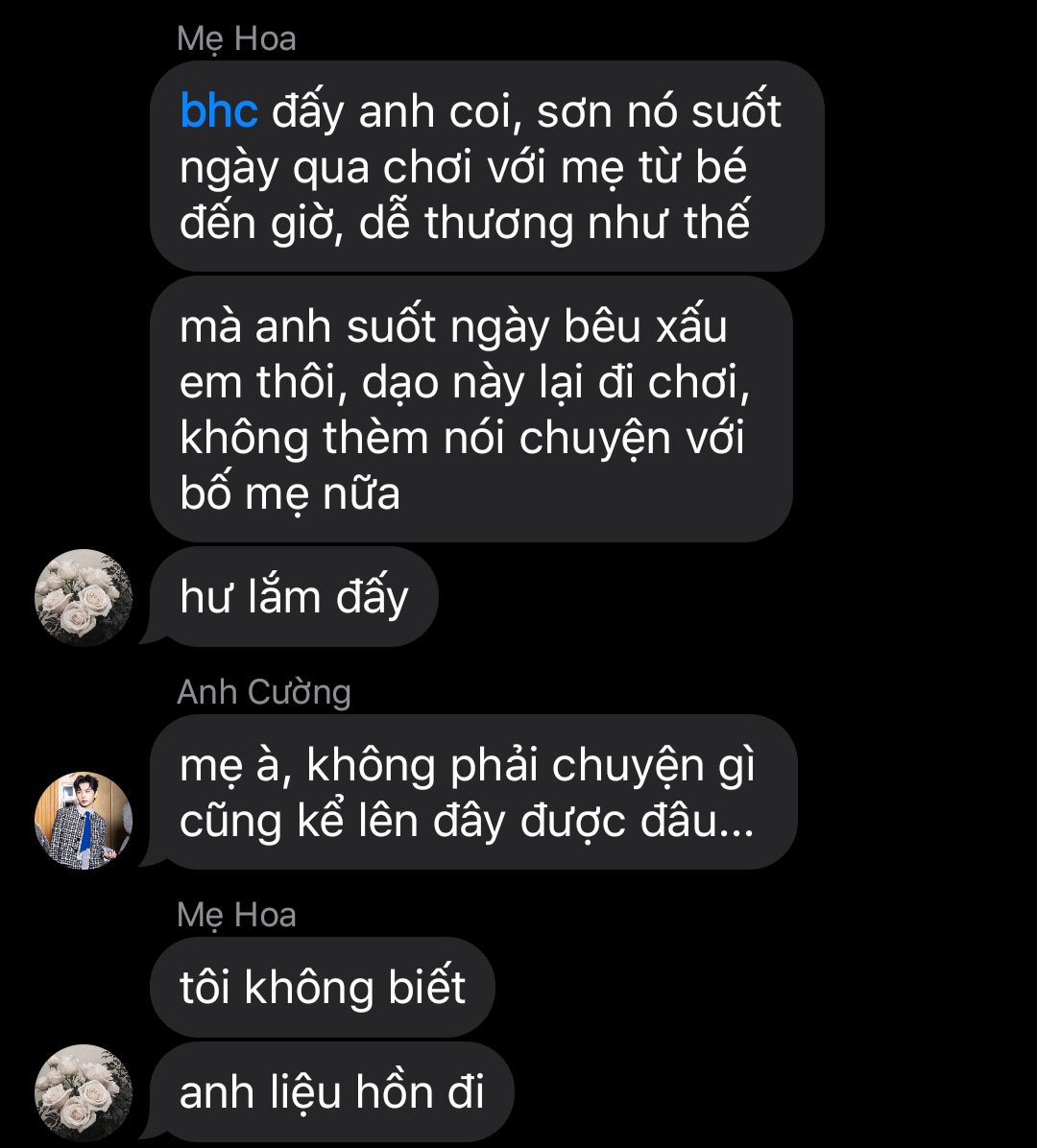Tap Mẹ Hoa's avatar beside "hư lắm đấy"
1037x1148 pixels.
pyautogui.click(x=83, y=598)
